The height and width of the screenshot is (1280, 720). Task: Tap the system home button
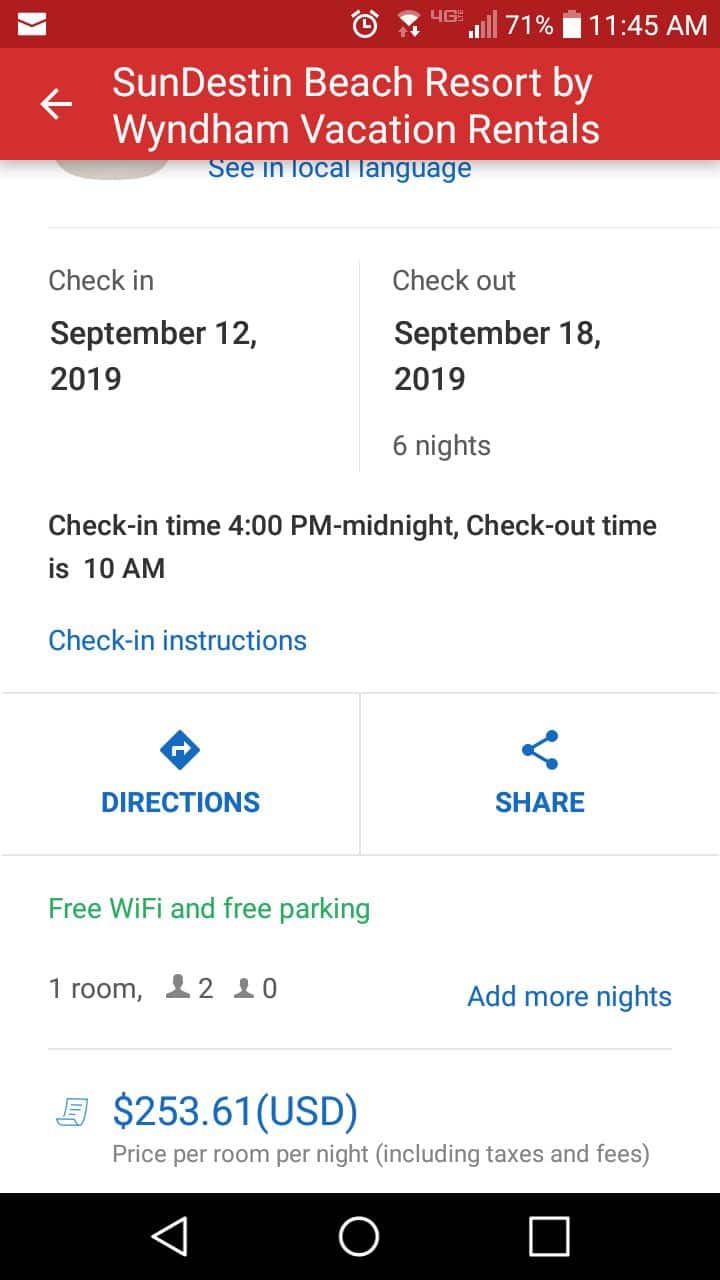[x=359, y=1236]
